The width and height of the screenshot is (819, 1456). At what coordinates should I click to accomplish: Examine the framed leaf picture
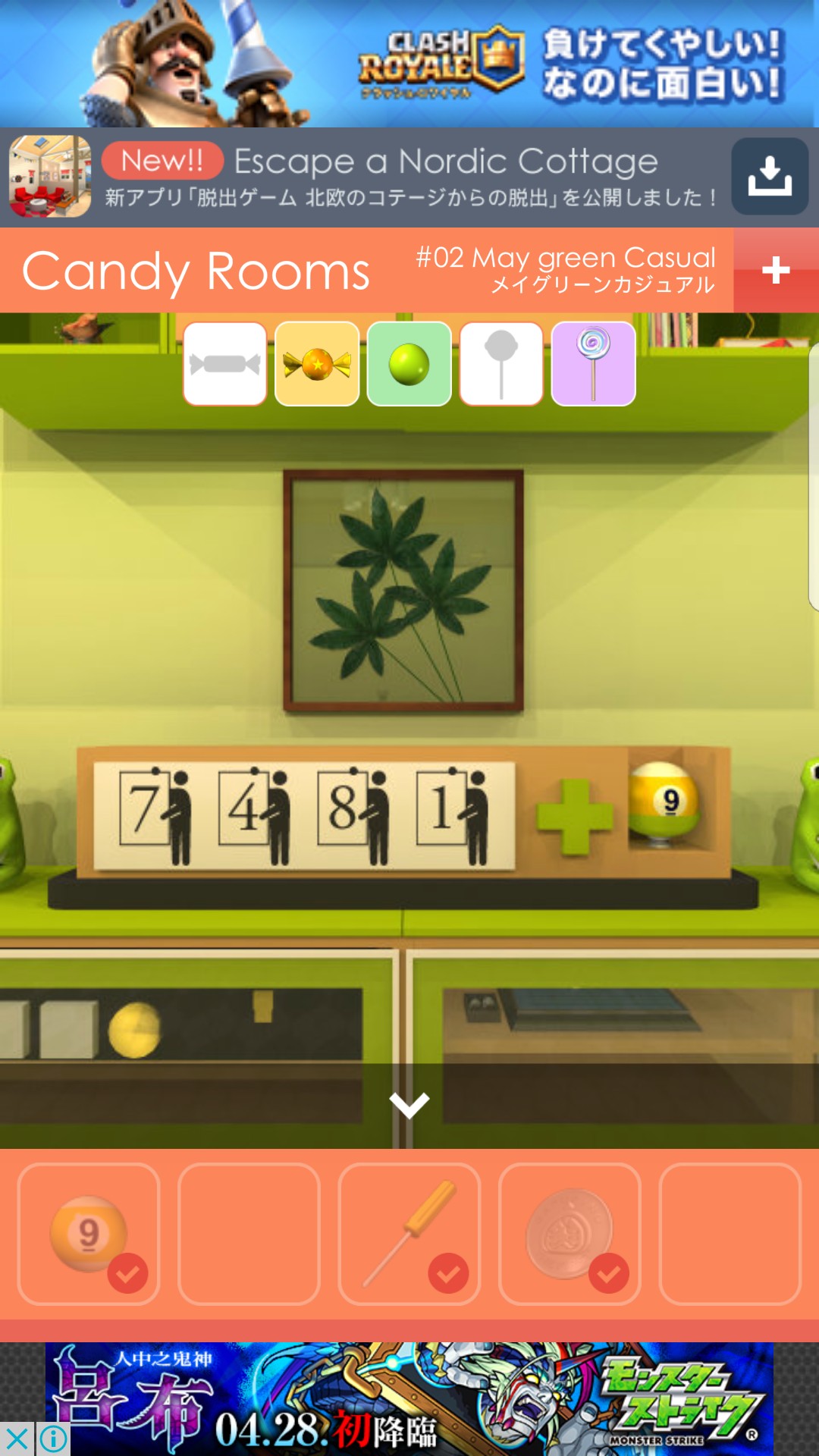click(403, 591)
